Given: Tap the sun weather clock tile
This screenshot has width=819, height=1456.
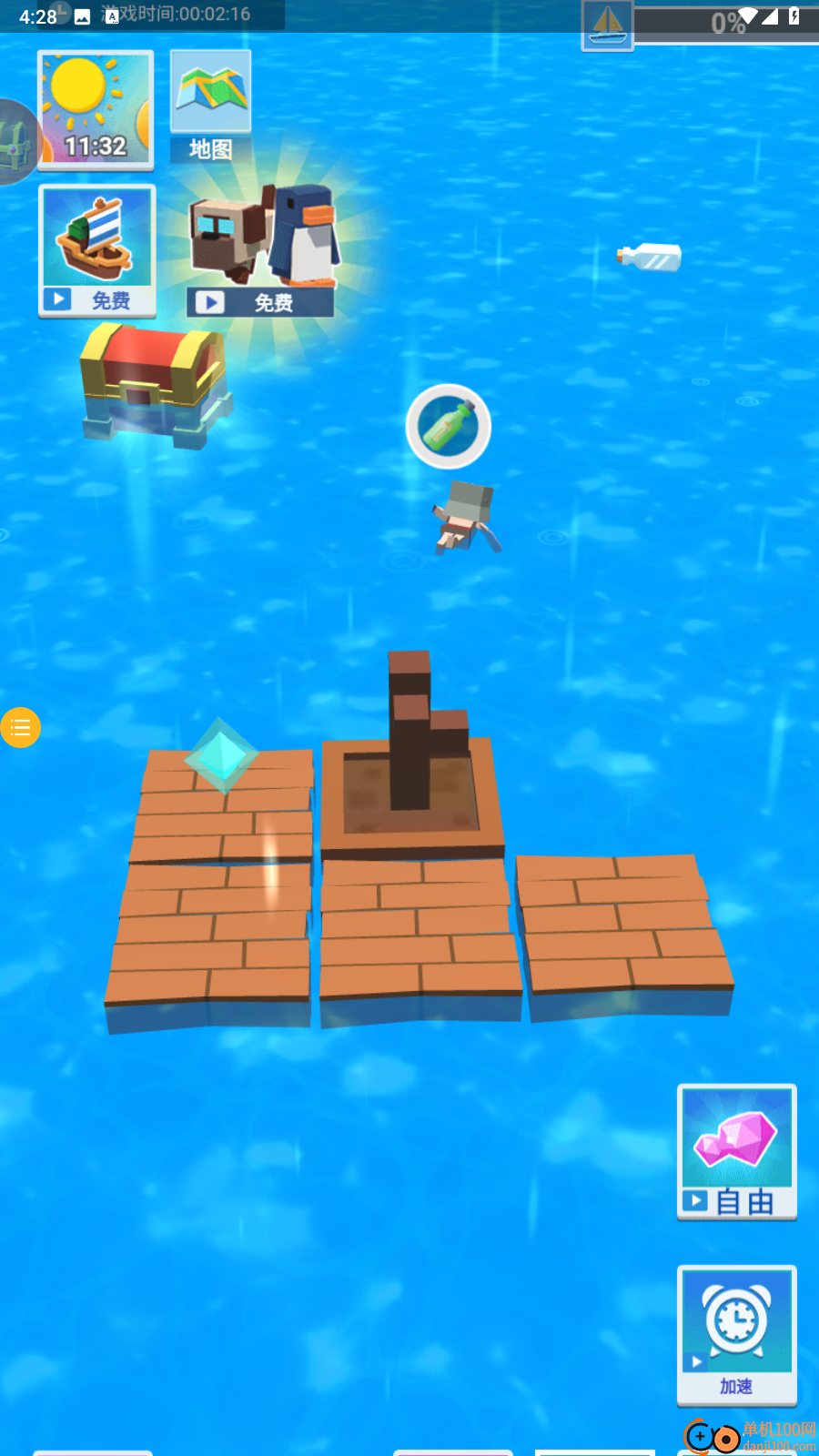Looking at the screenshot, I should click(x=96, y=109).
